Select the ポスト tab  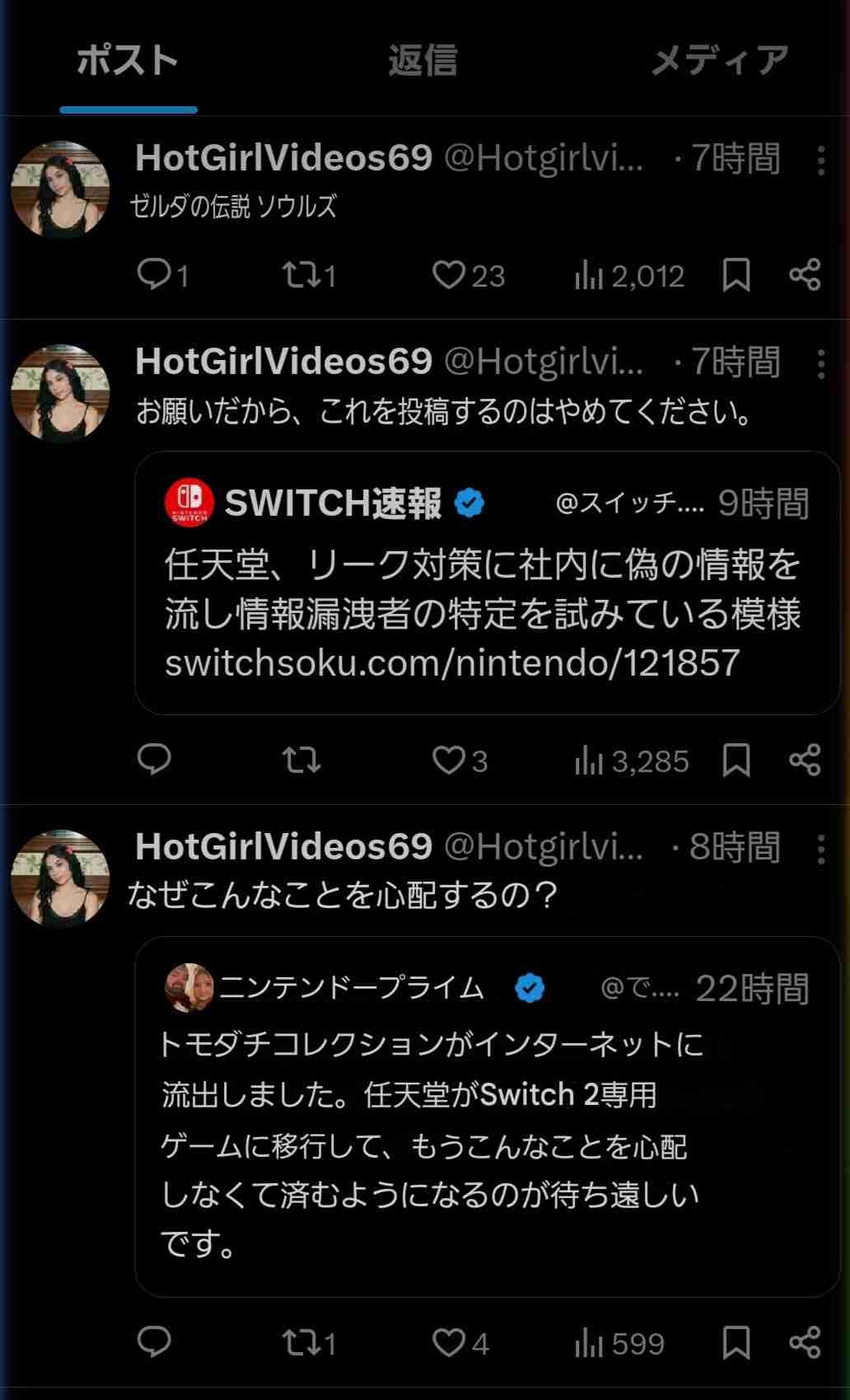(128, 61)
